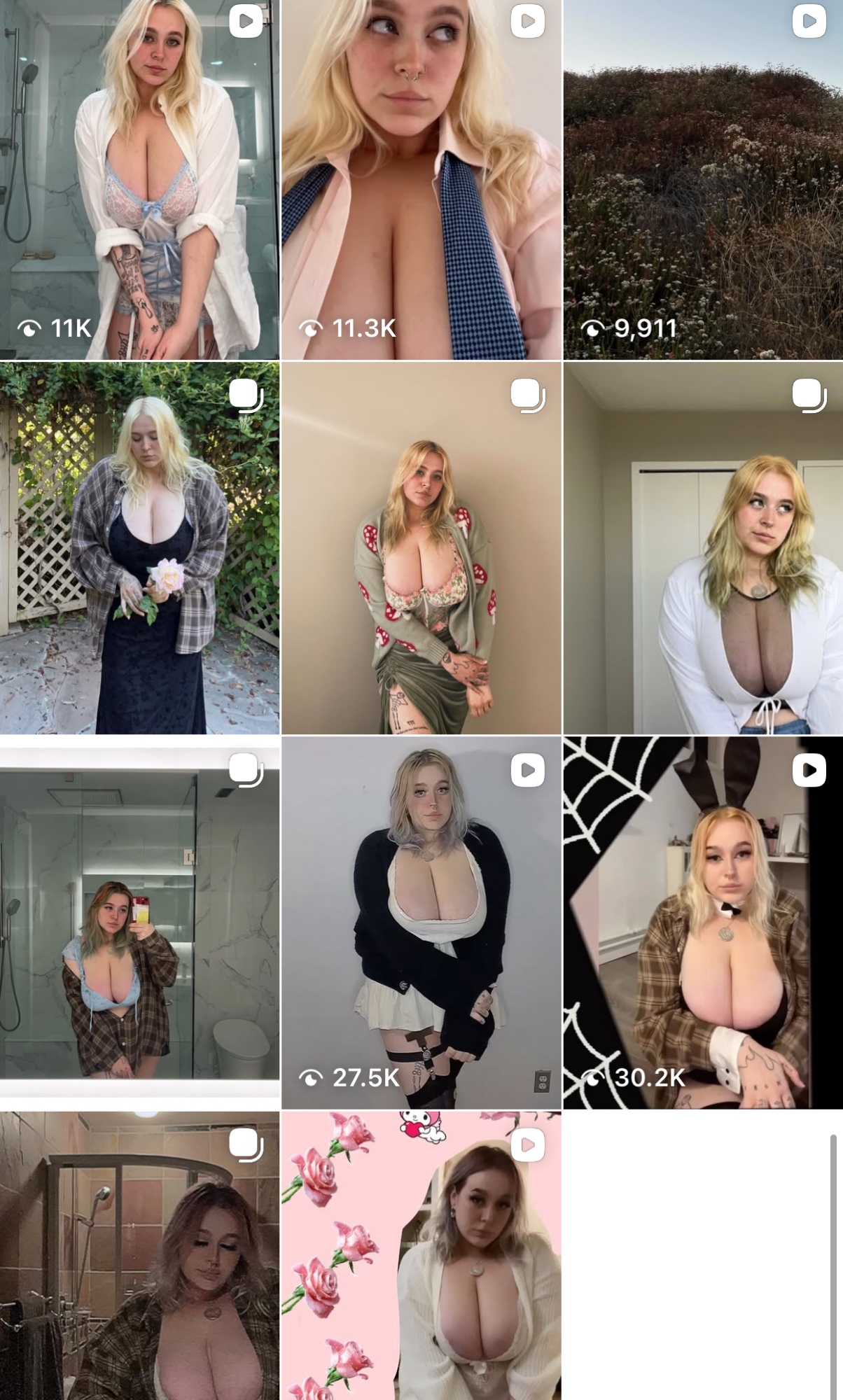Image resolution: width=843 pixels, height=1400 pixels.
Task: Open the garden post holding a rose
Action: [x=139, y=547]
